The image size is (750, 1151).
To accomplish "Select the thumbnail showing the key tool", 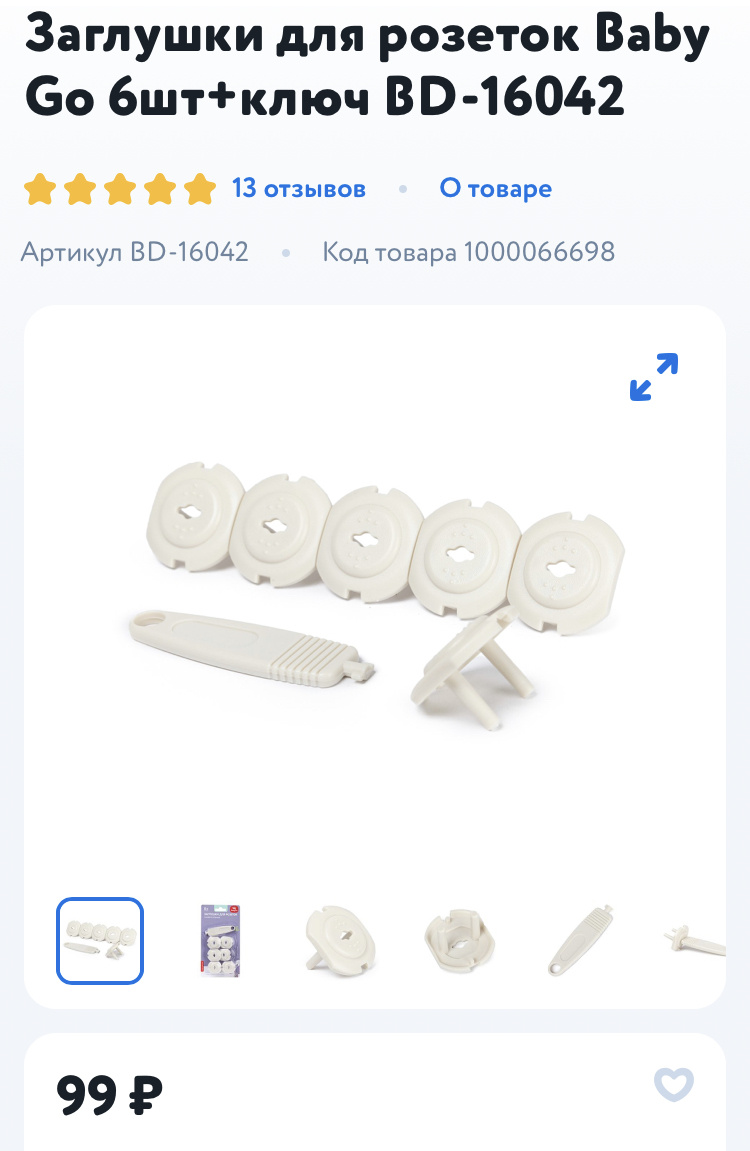I will [x=580, y=940].
